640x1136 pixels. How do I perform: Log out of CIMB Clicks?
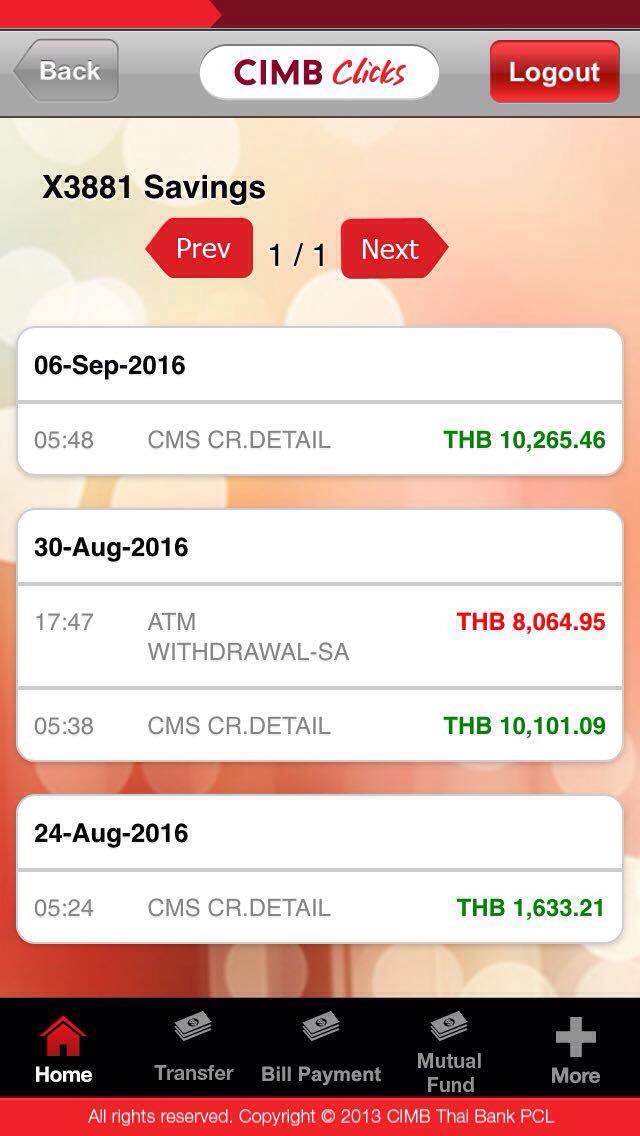point(554,72)
